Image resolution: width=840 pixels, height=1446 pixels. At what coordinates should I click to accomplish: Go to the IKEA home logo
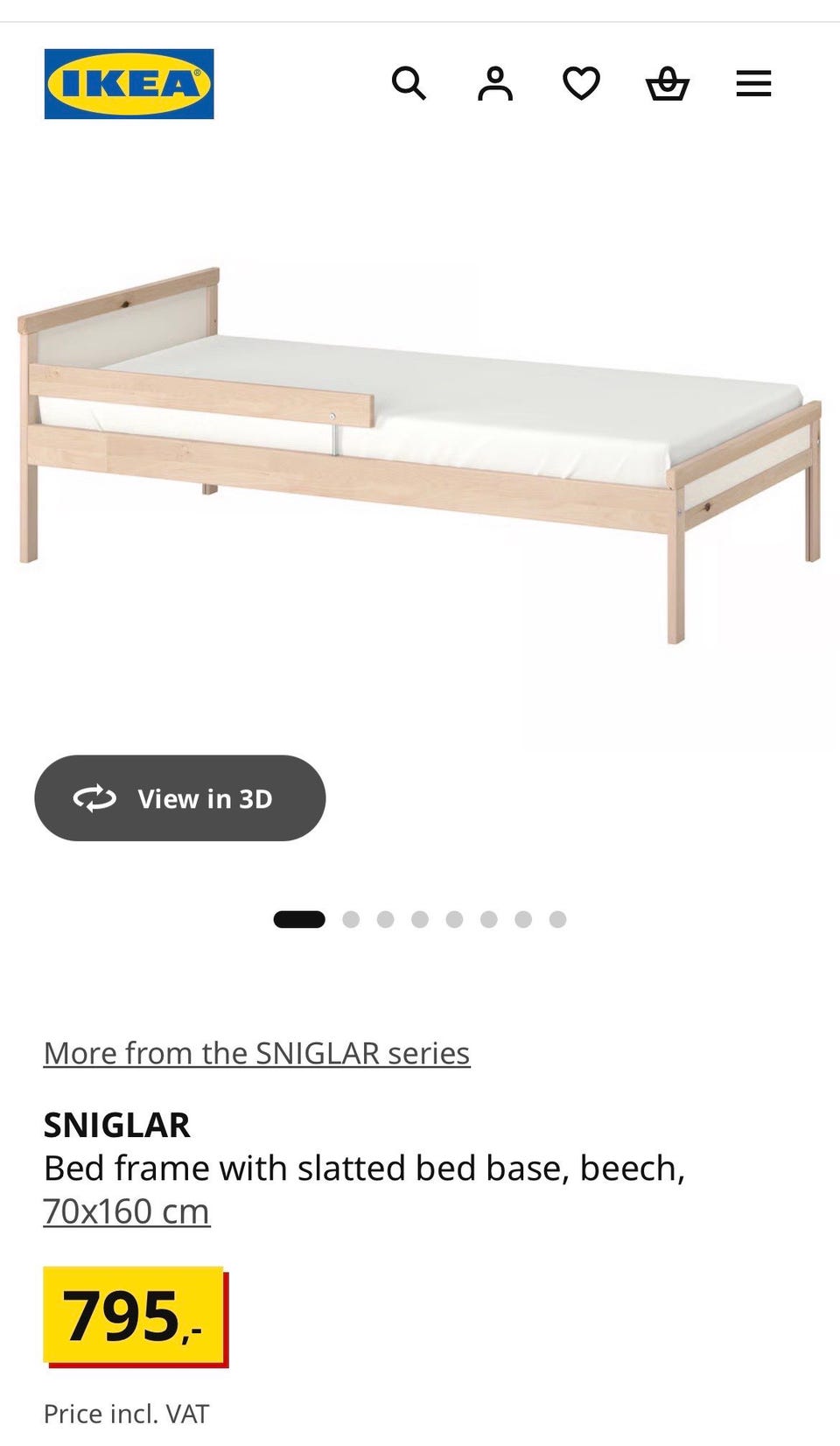pyautogui.click(x=129, y=84)
